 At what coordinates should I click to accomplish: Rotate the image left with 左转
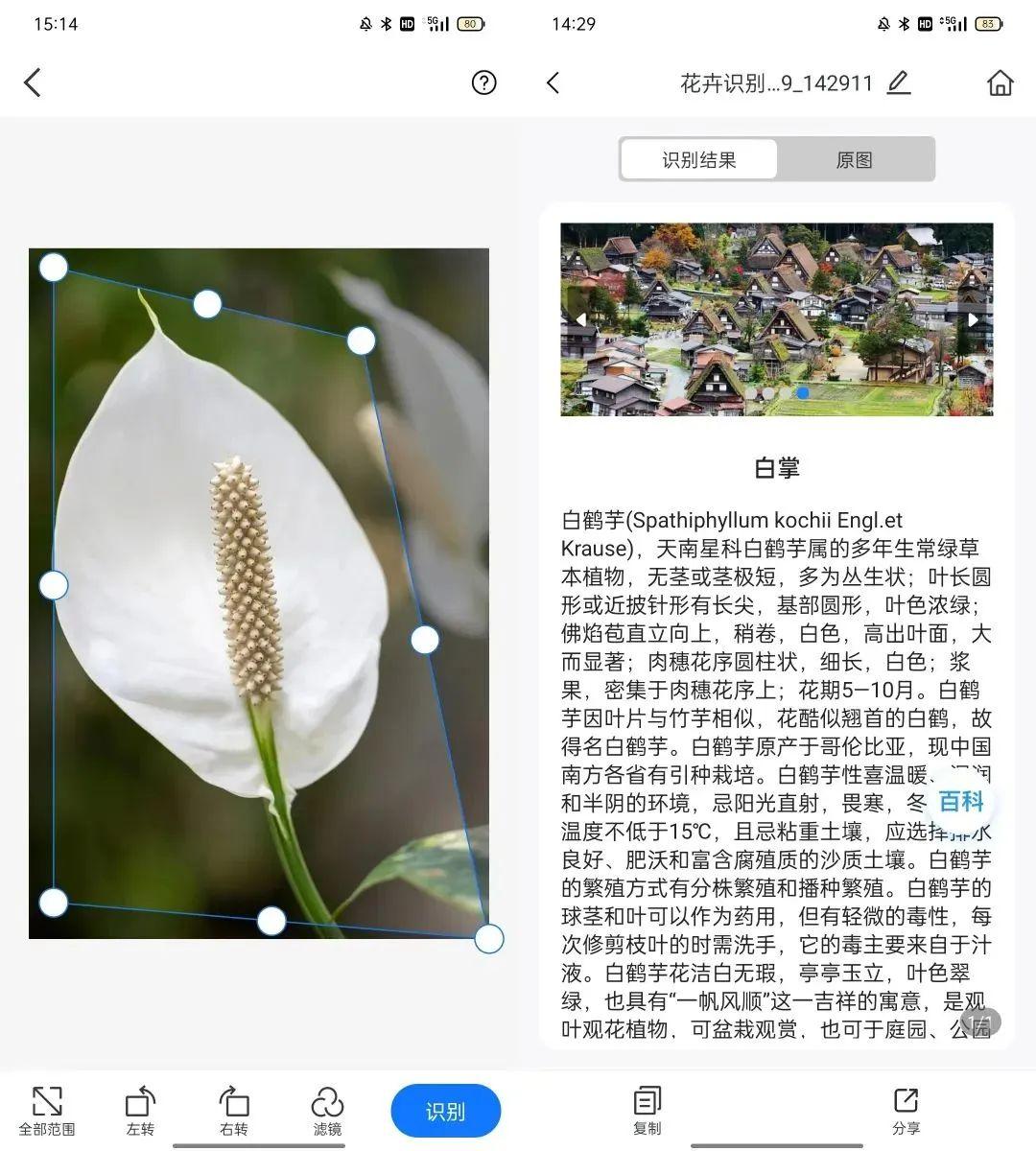tap(140, 1110)
